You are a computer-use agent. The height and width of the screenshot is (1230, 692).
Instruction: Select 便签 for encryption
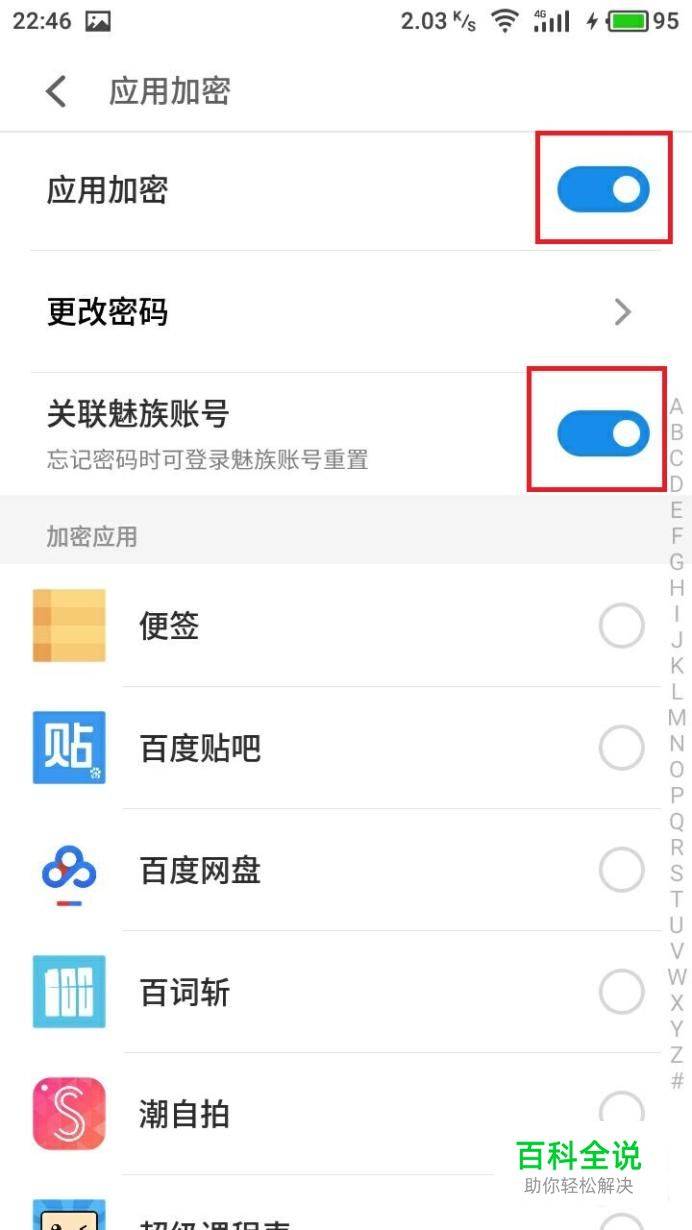coord(621,627)
